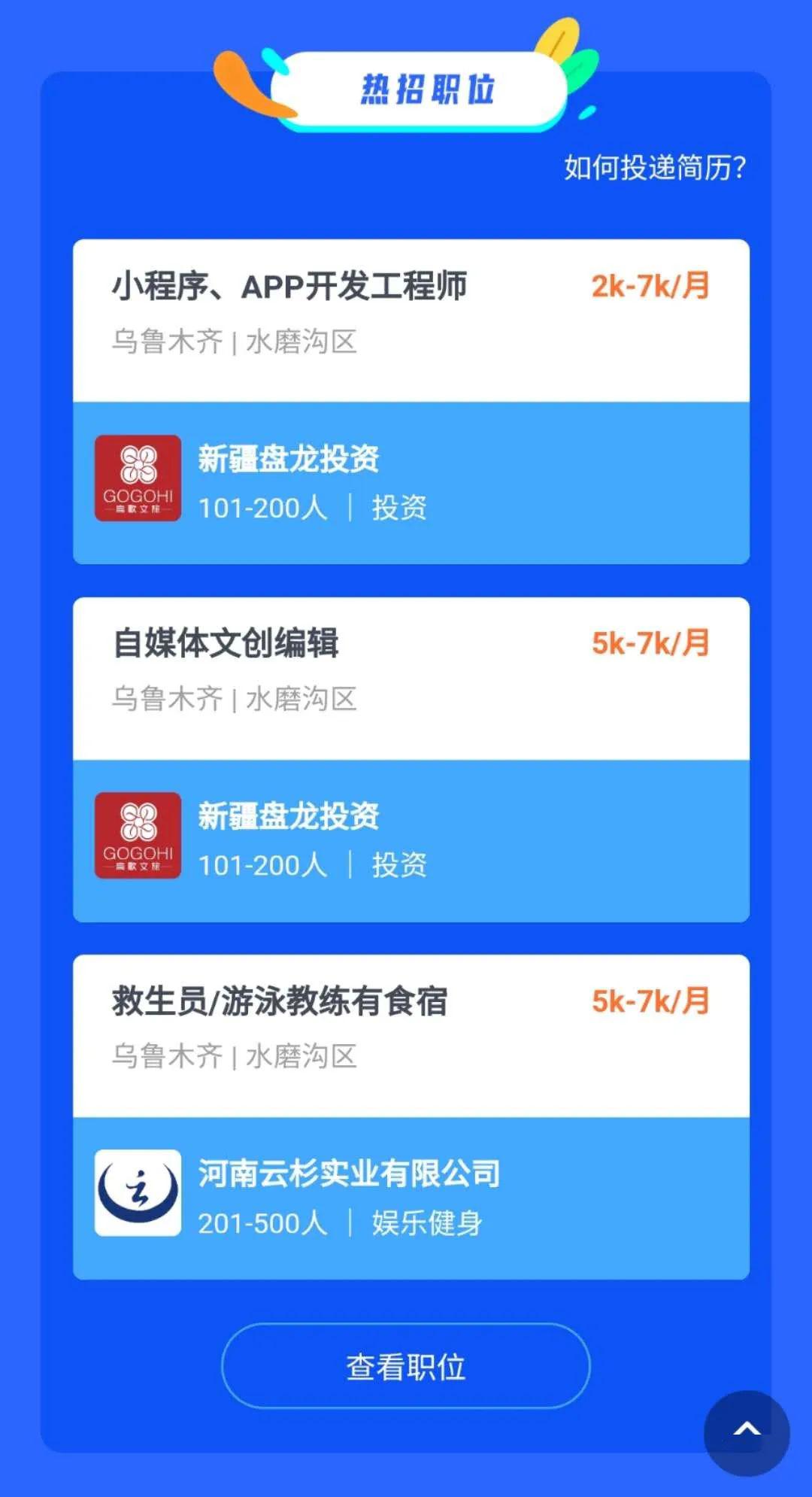
Task: Tap the 101-200人 company size text
Action: click(262, 509)
